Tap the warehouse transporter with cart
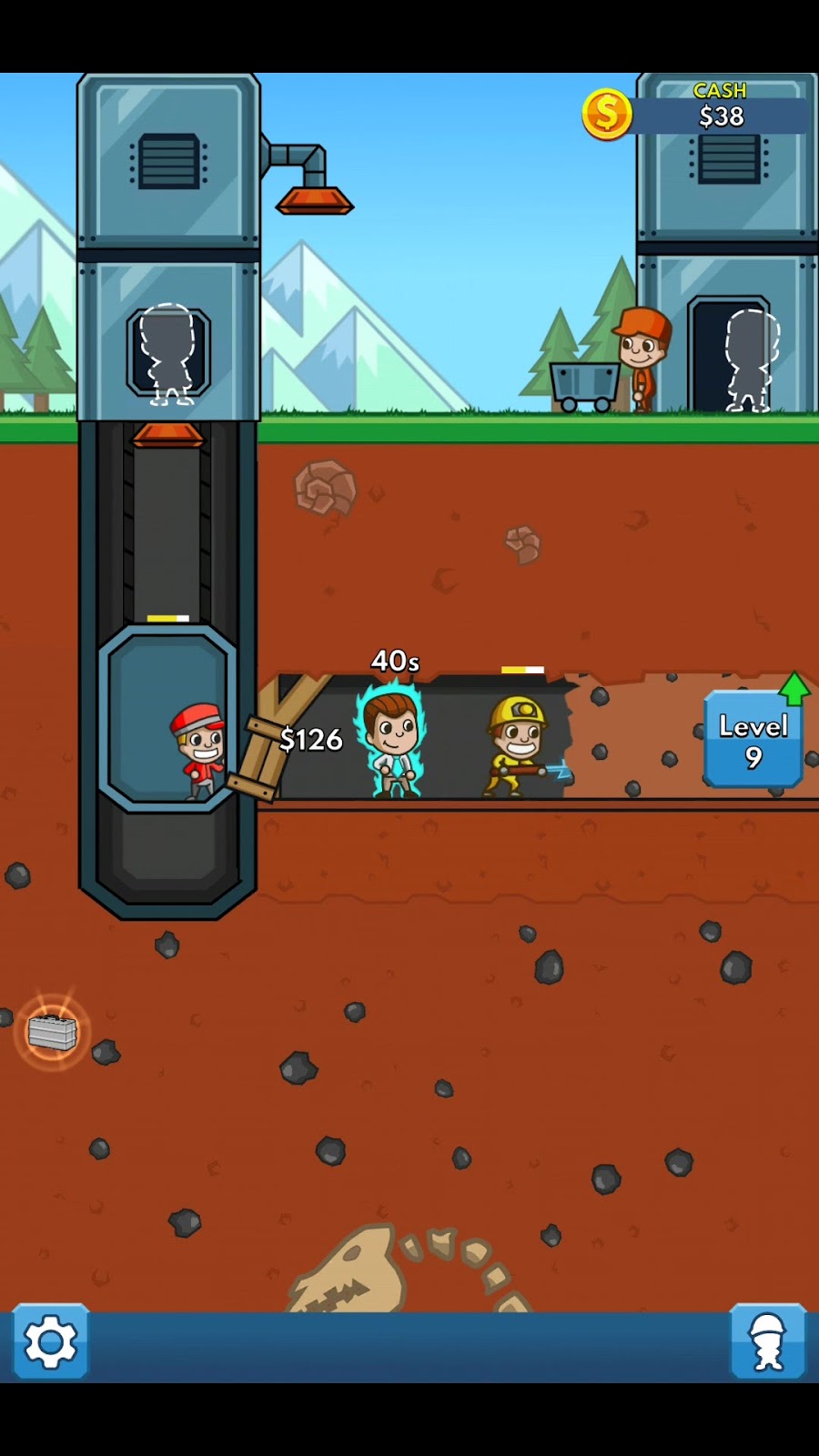819x1456 pixels. click(x=642, y=359)
